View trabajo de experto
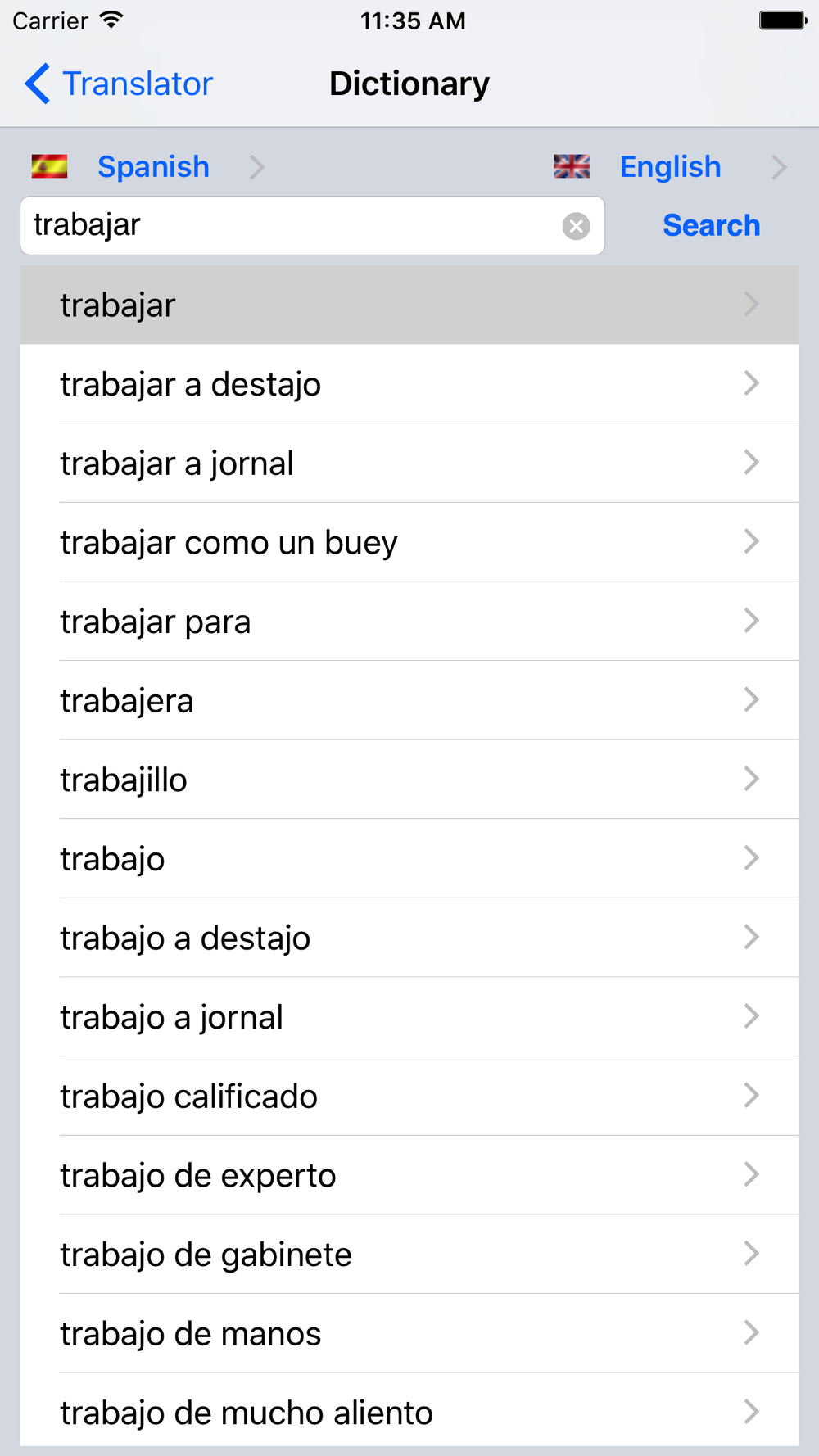 409,1175
